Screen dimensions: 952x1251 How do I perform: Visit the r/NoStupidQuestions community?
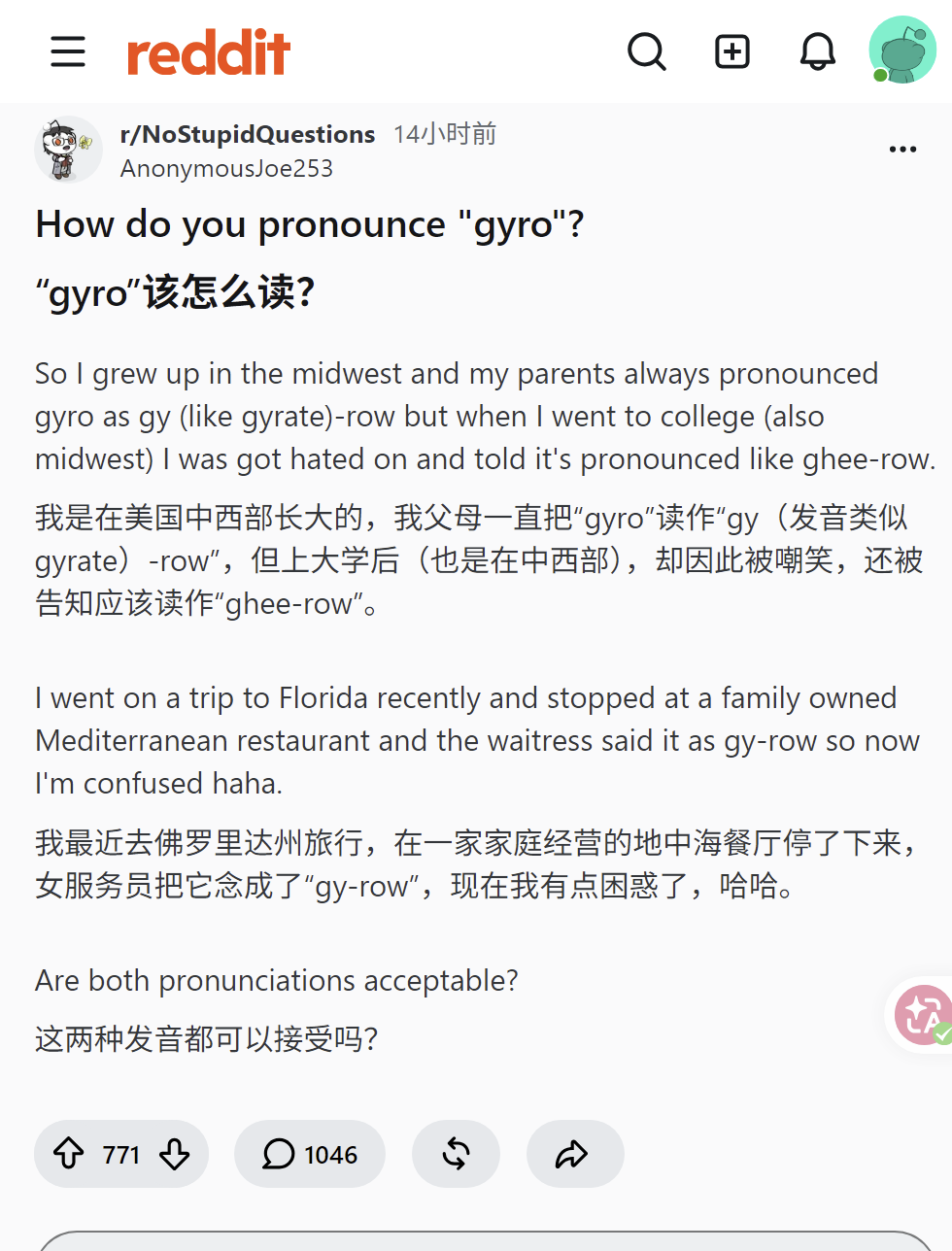pos(248,134)
